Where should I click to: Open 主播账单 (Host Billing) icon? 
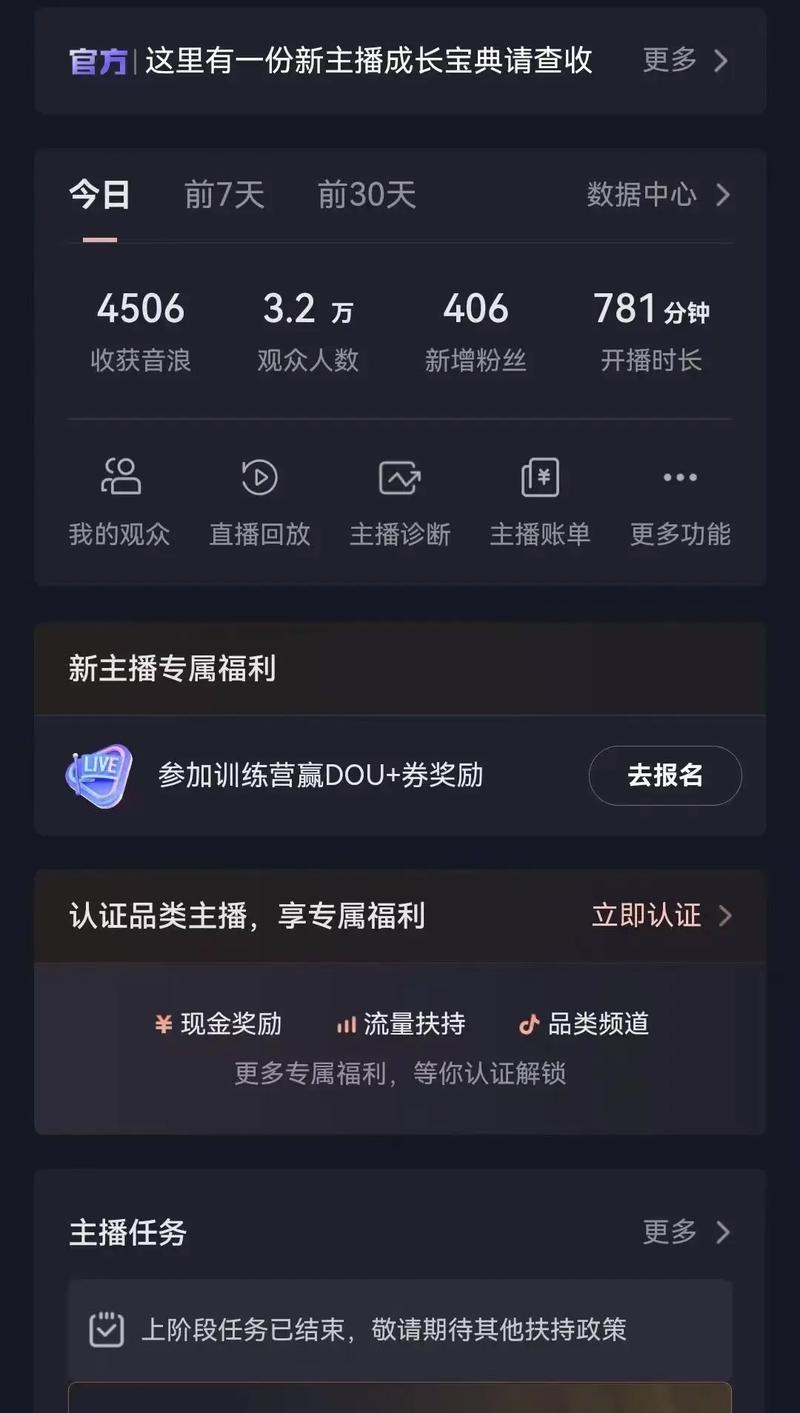point(540,477)
